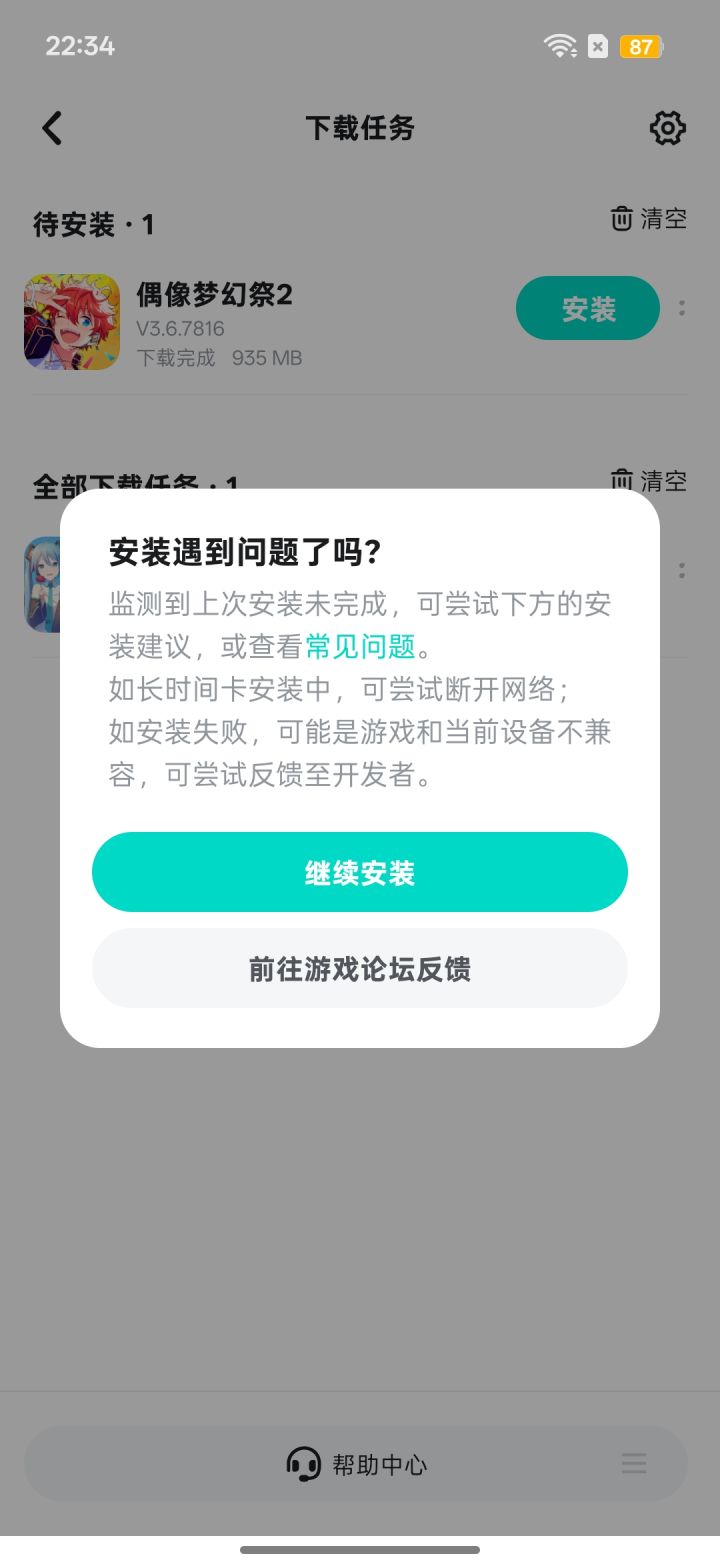The height and width of the screenshot is (1568, 720).
Task: Open the settings gear on the title bar
Action: [666, 128]
